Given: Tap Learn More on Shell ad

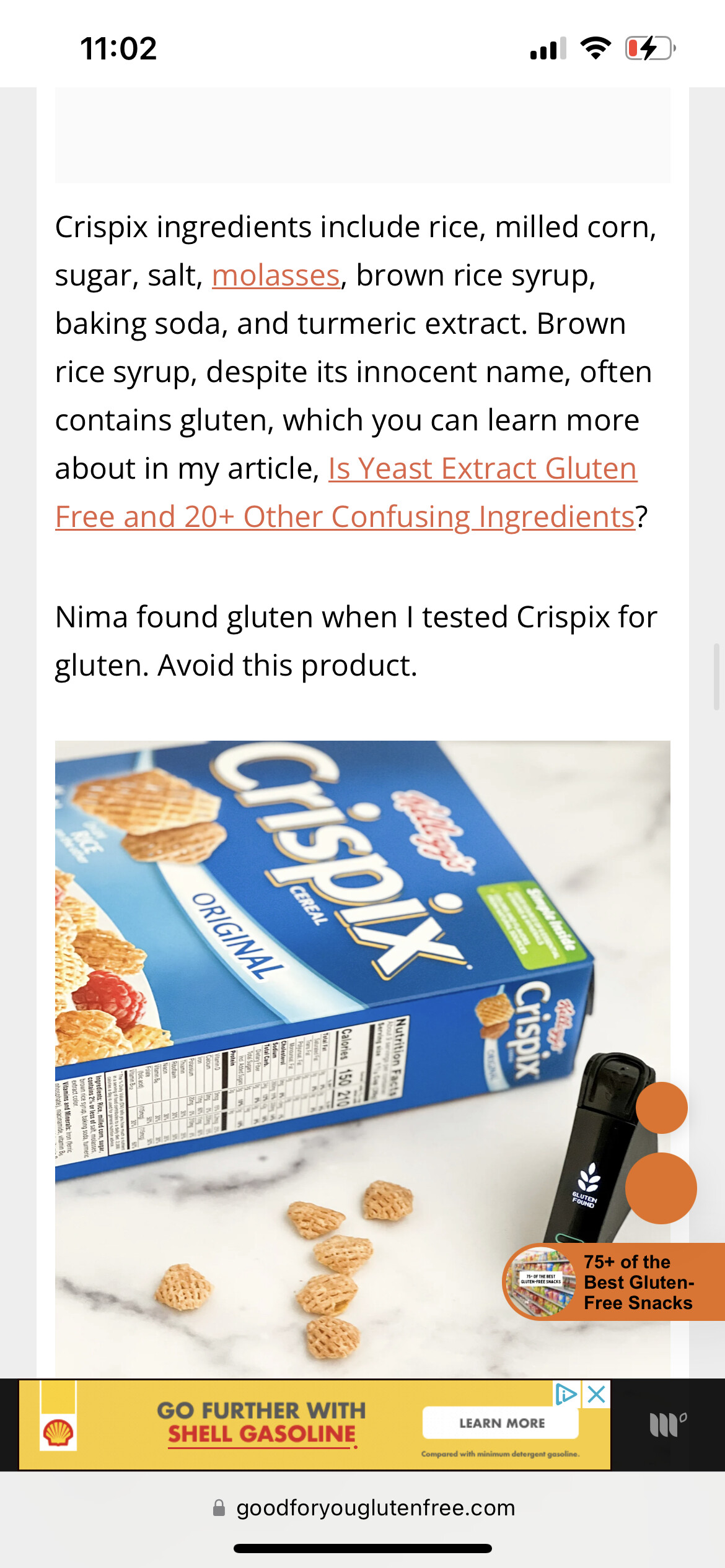Looking at the screenshot, I should pos(501,1423).
